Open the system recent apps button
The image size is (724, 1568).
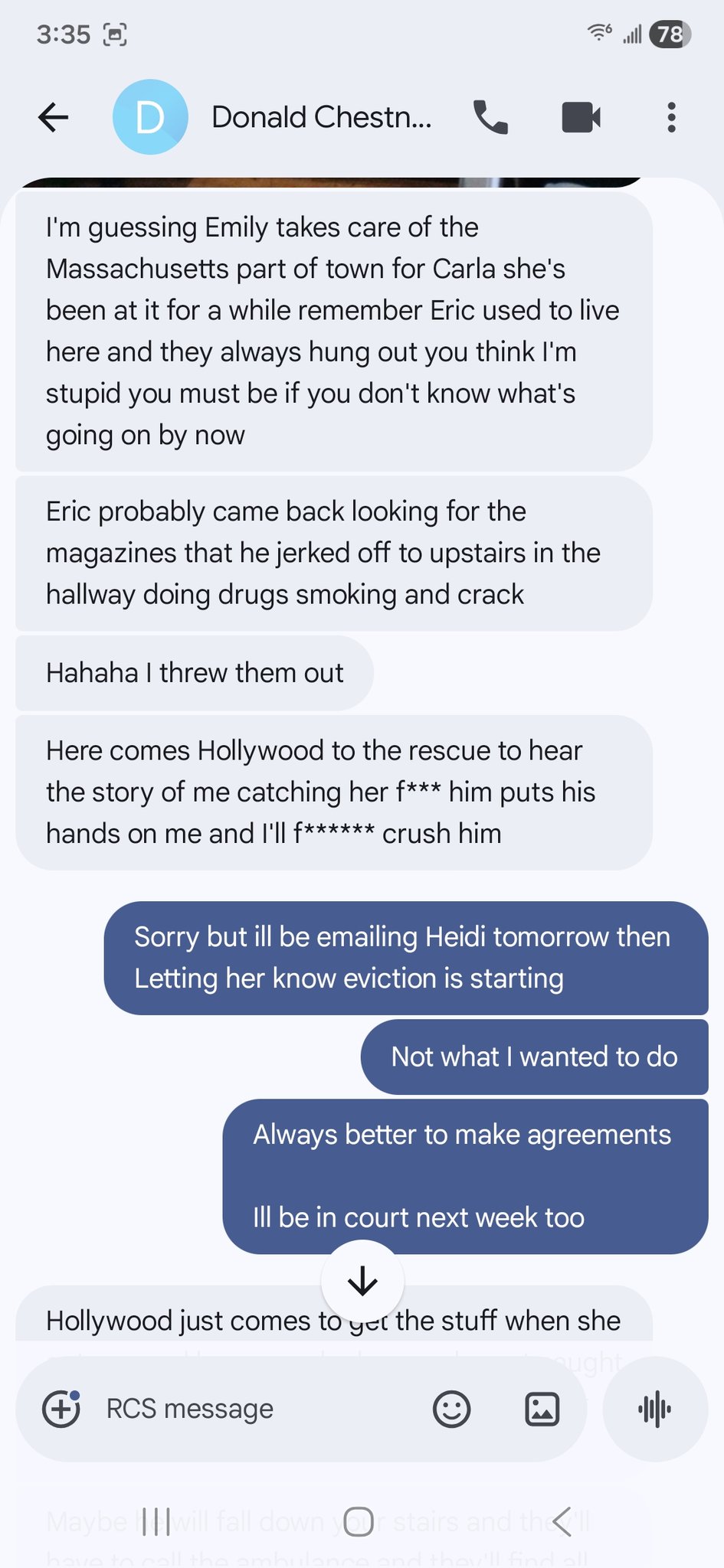point(156,1522)
